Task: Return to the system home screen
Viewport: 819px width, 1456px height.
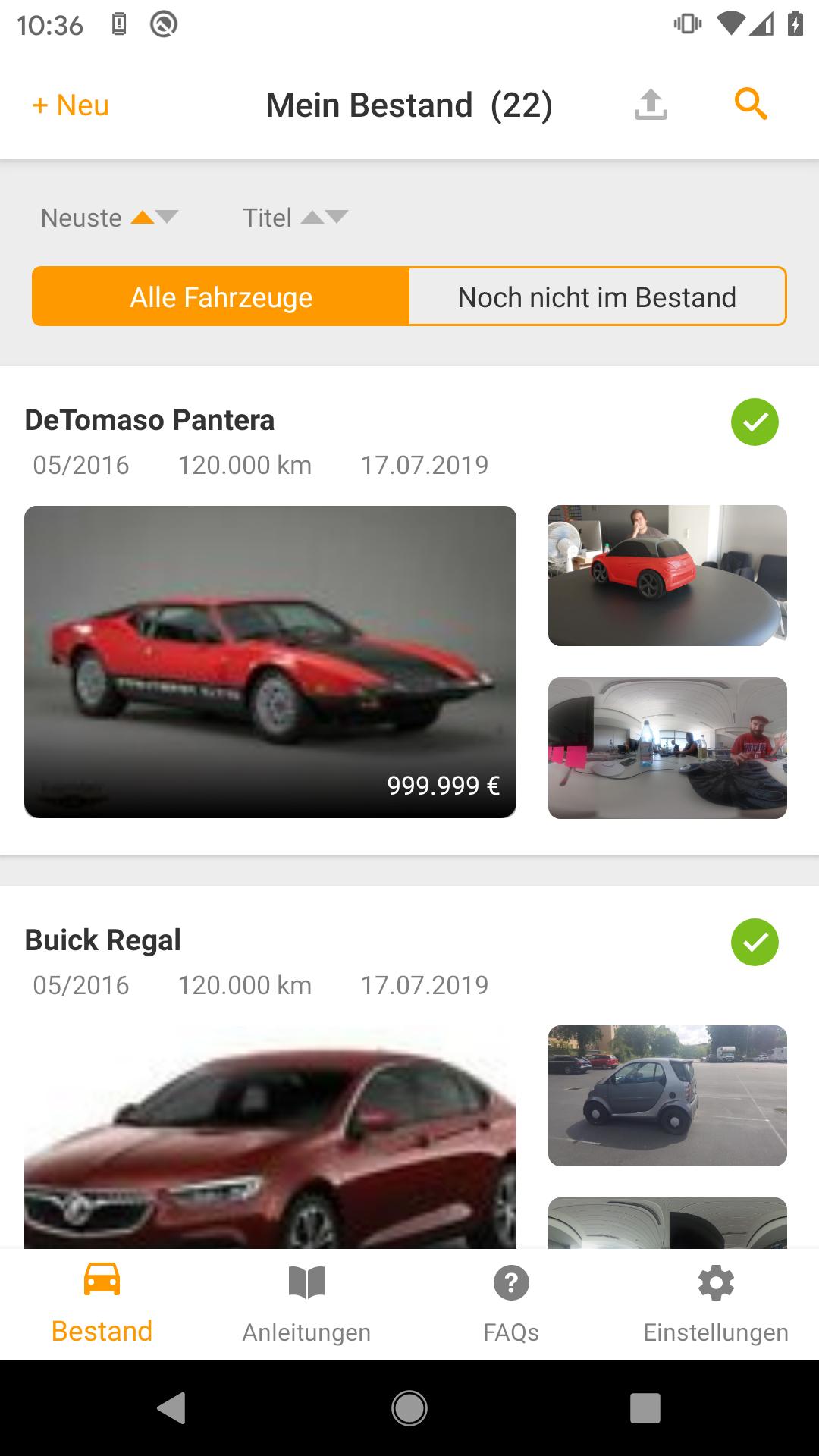Action: (409, 1408)
